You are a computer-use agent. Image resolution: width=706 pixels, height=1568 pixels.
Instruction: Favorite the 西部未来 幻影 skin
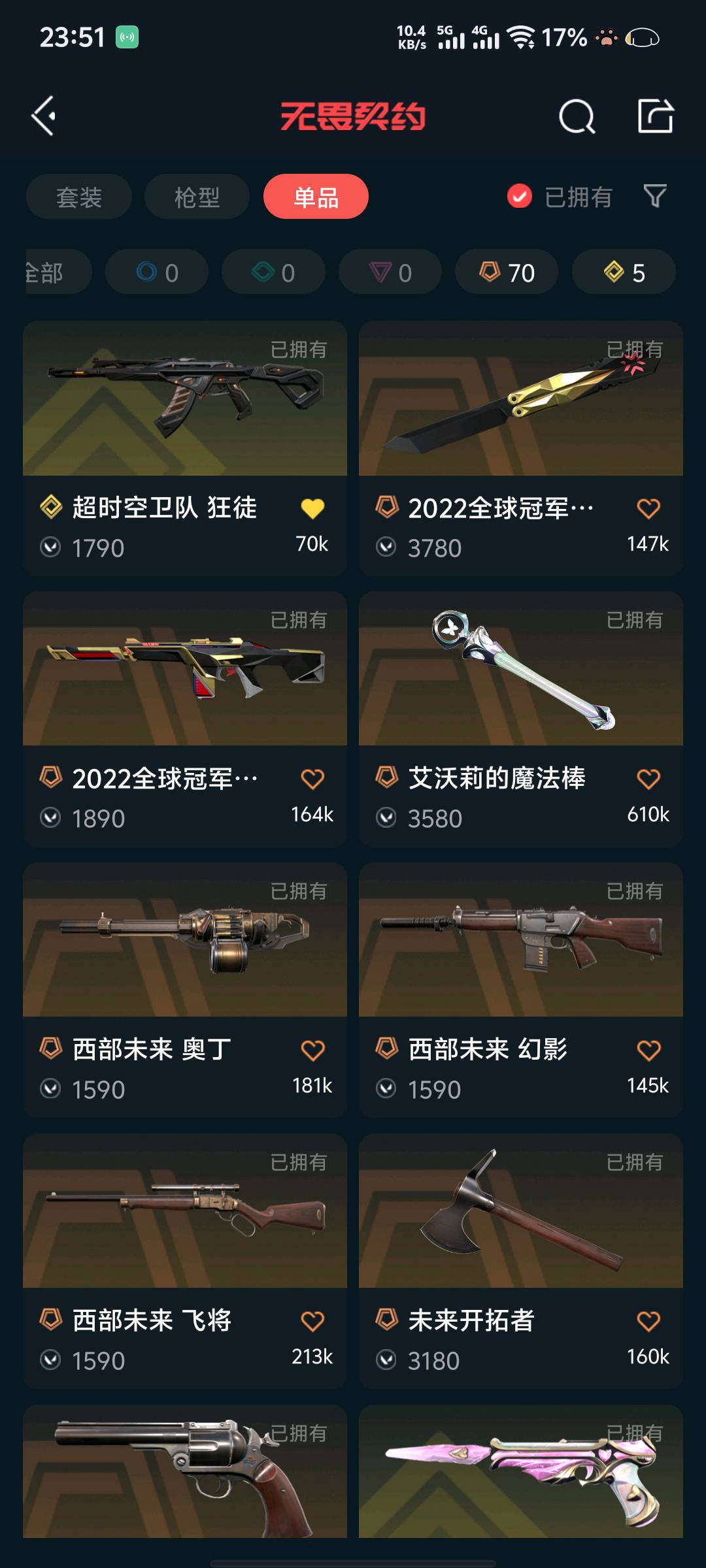tap(648, 1051)
